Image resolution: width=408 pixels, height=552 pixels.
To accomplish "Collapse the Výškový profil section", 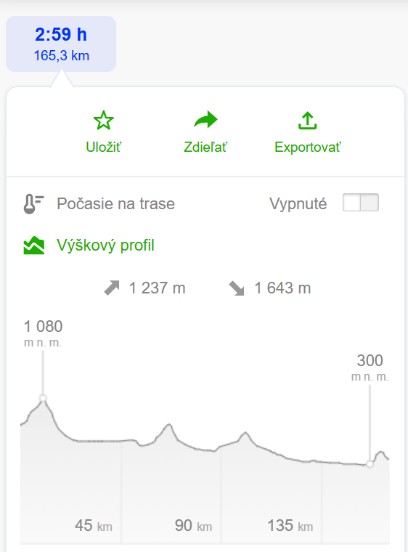I will click(89, 245).
